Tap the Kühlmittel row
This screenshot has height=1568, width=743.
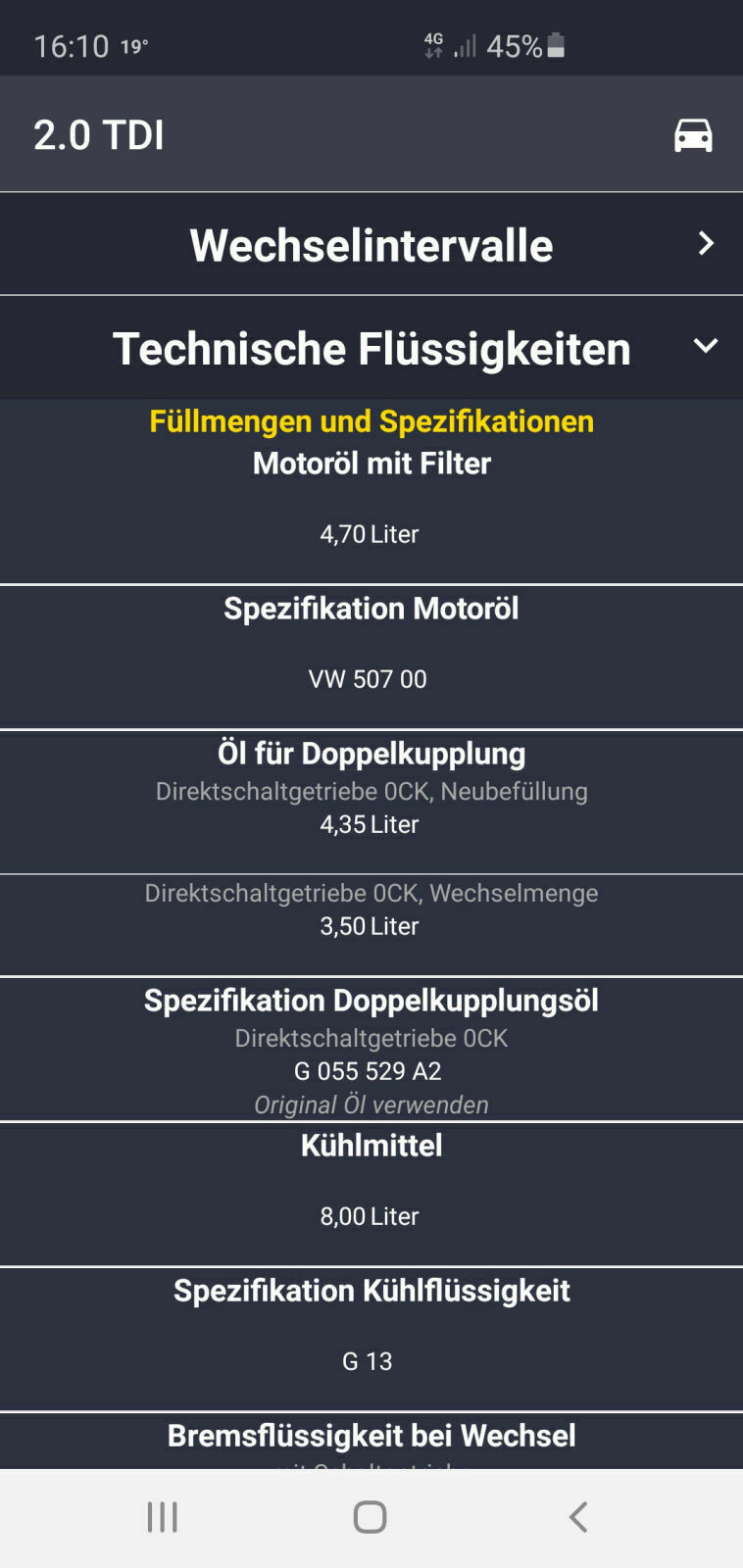371,1145
